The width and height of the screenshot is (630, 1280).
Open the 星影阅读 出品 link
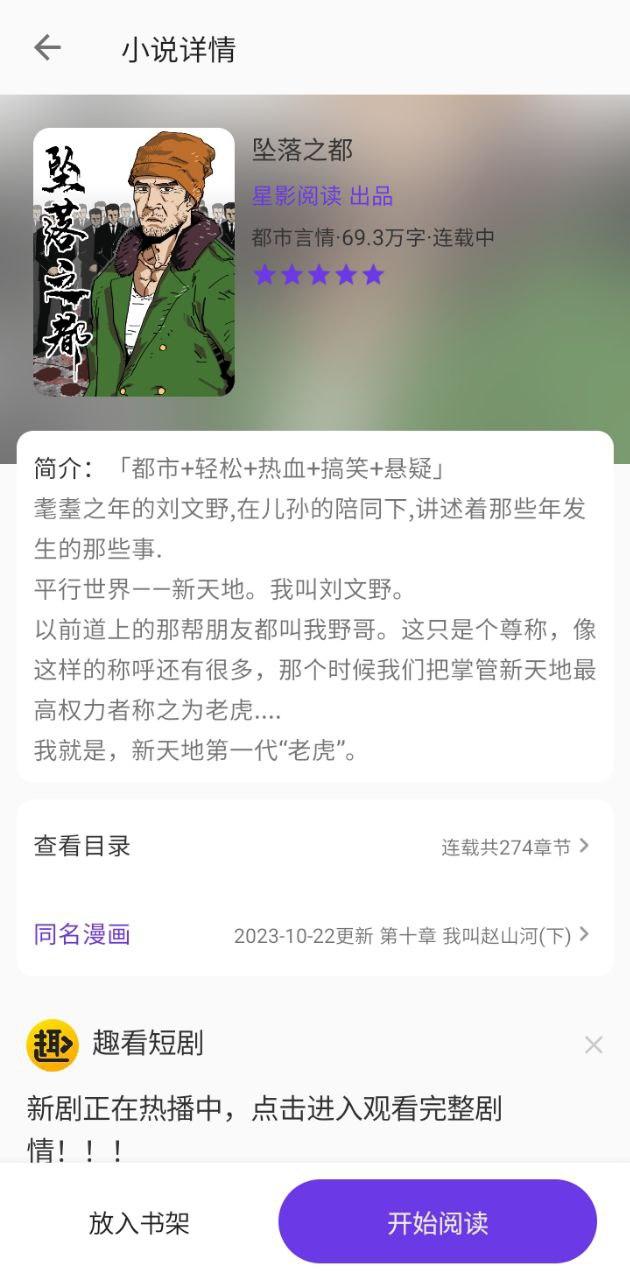(322, 196)
